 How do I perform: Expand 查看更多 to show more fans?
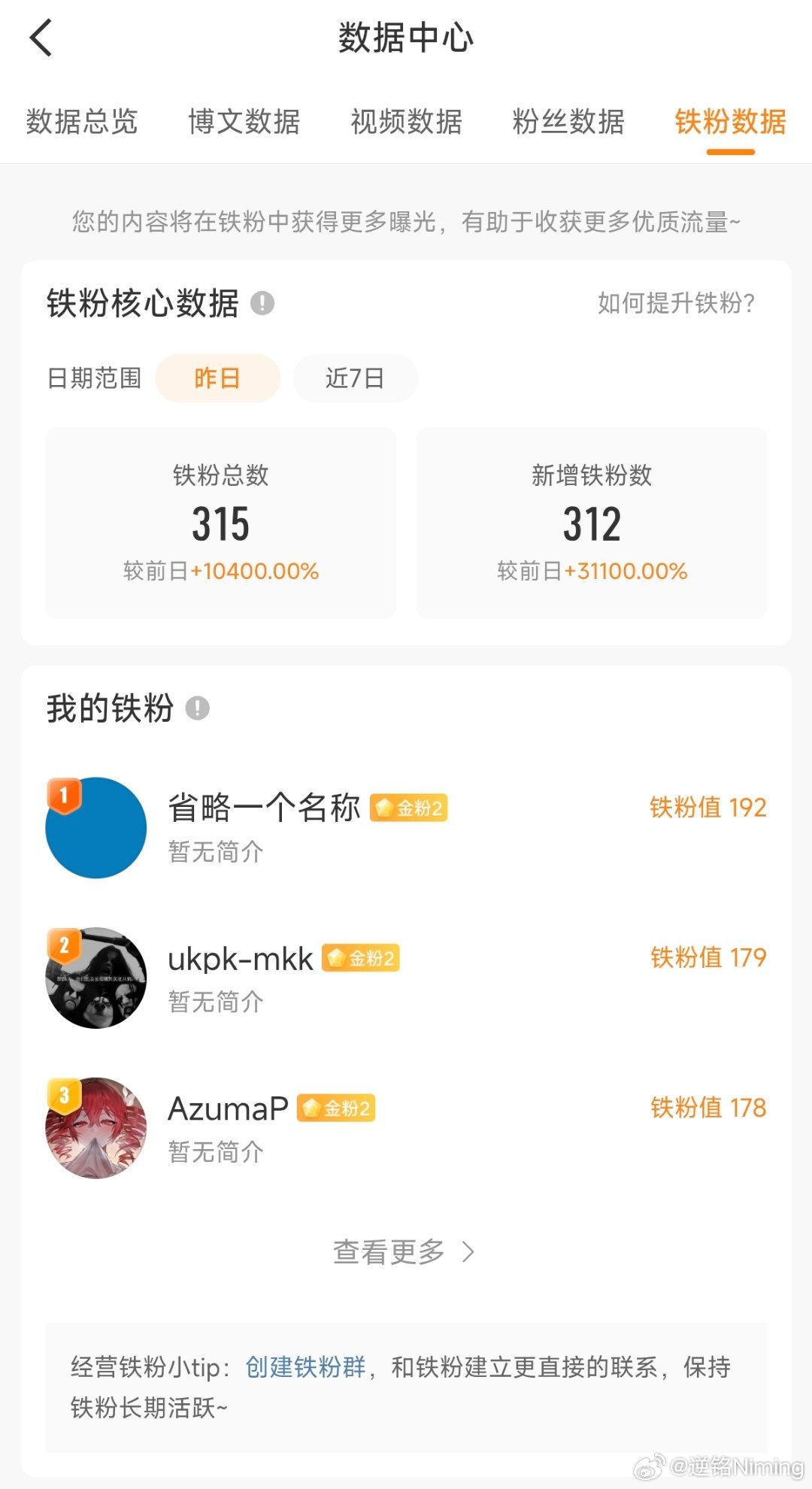click(x=388, y=1251)
